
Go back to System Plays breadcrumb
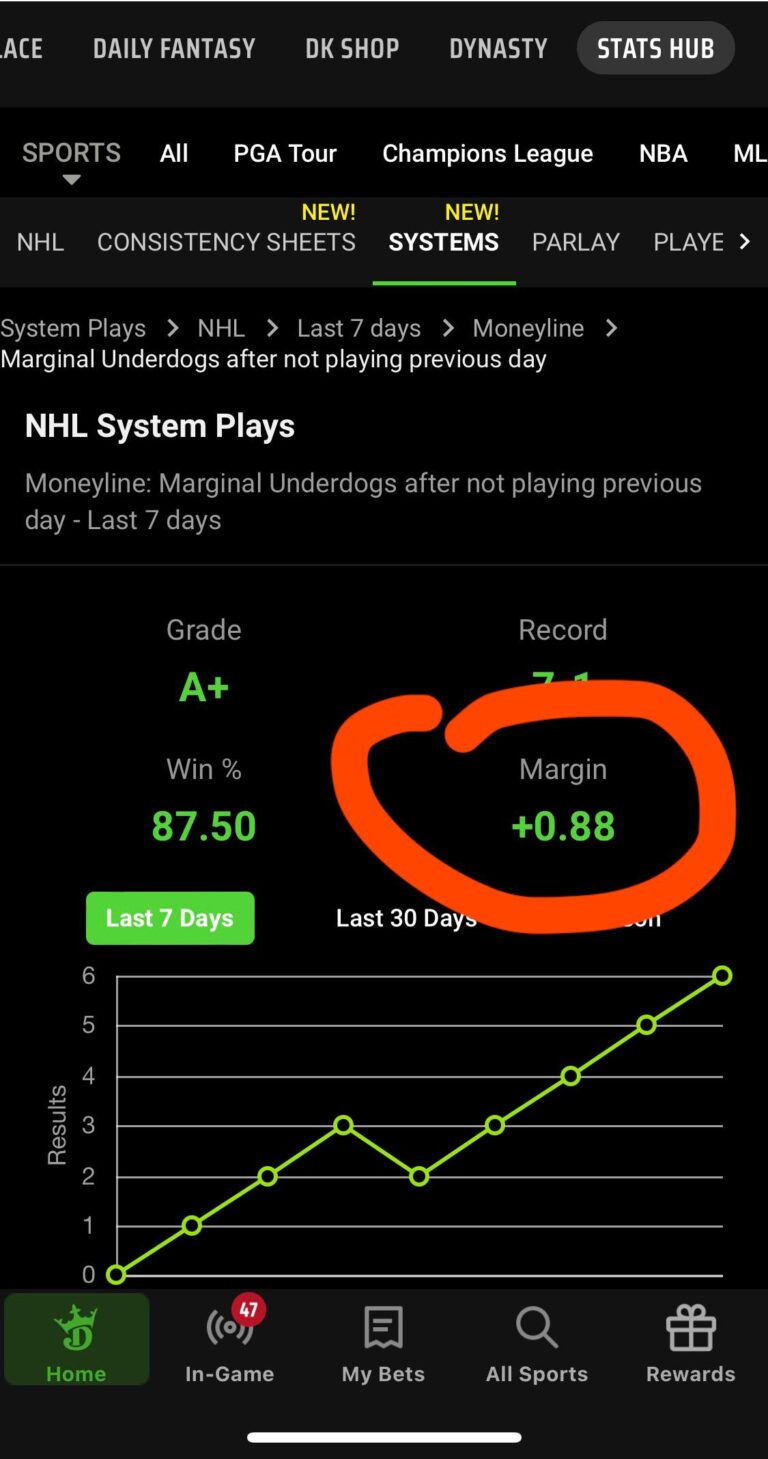pyautogui.click(x=73, y=328)
